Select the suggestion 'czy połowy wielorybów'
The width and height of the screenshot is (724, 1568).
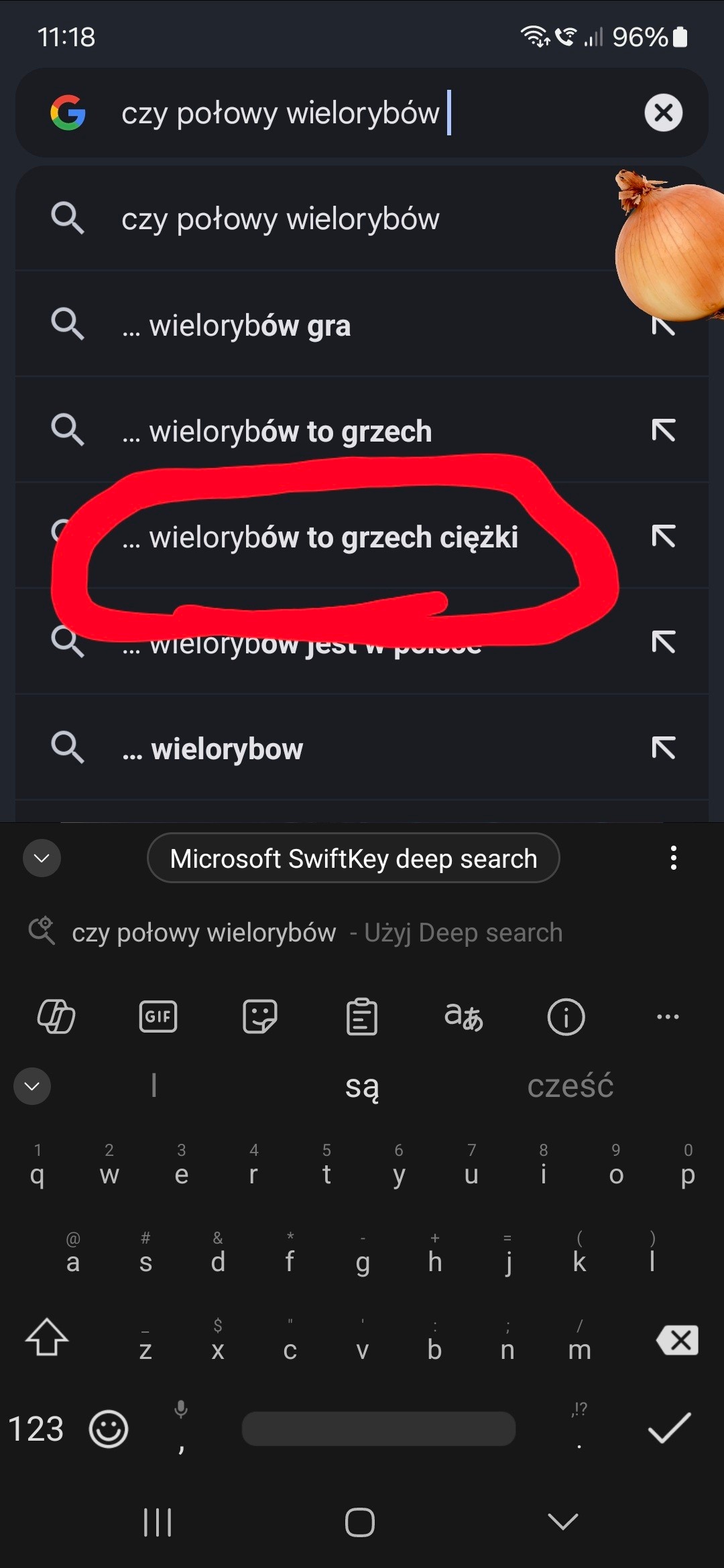(280, 219)
